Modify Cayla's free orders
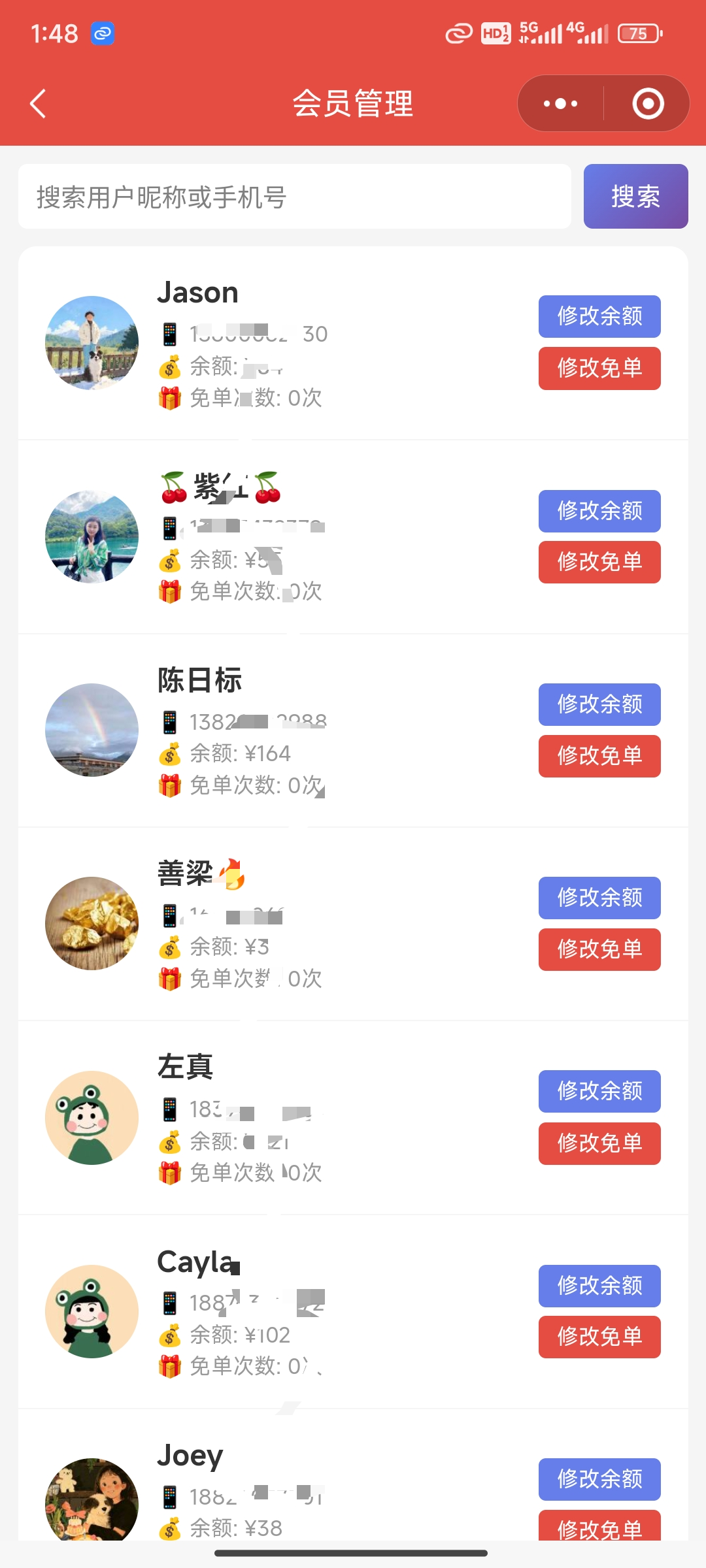Viewport: 706px width, 1568px height. pos(599,1337)
